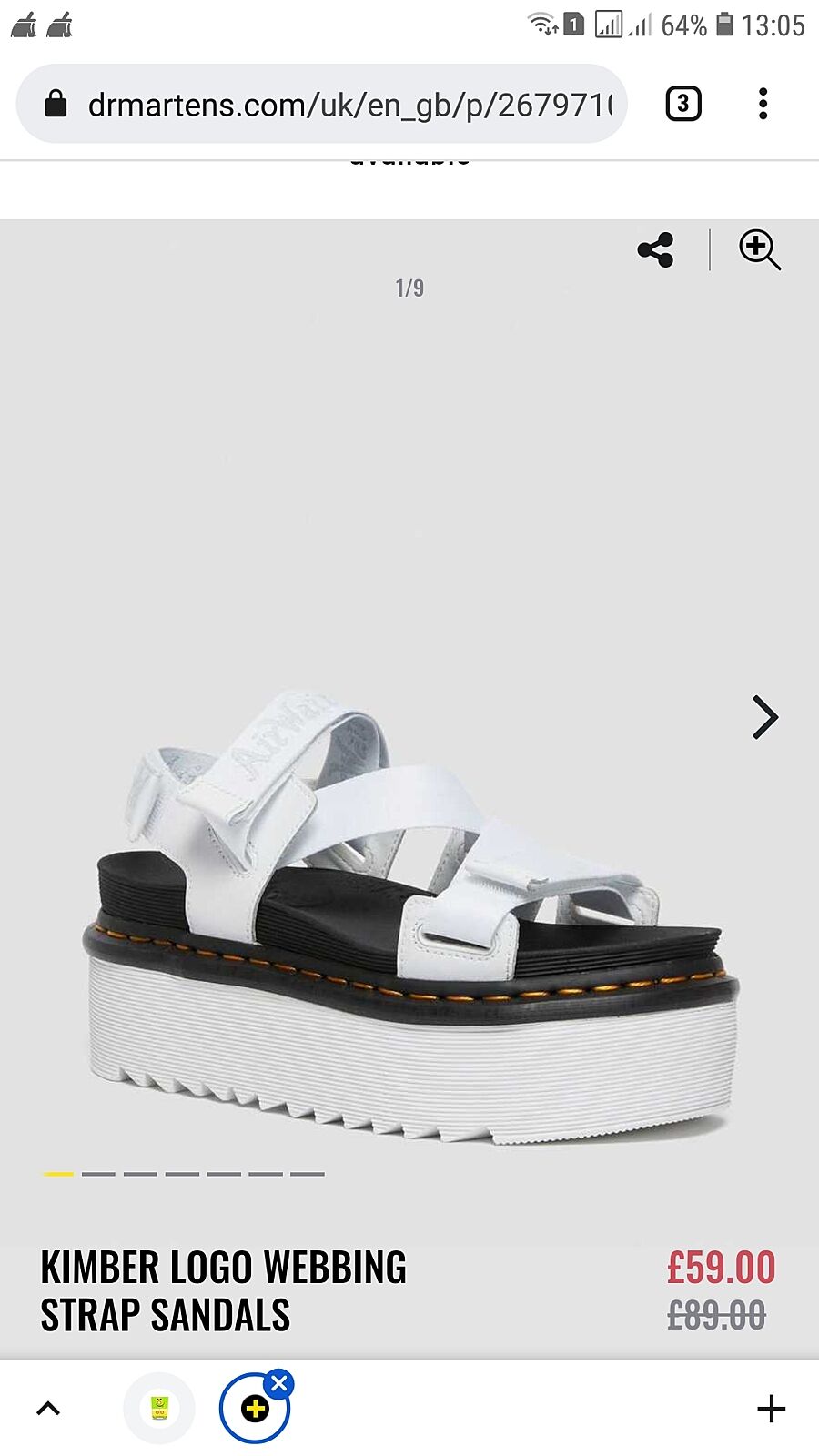Add a new tab with plus
819x1456 pixels.
[x=771, y=1409]
